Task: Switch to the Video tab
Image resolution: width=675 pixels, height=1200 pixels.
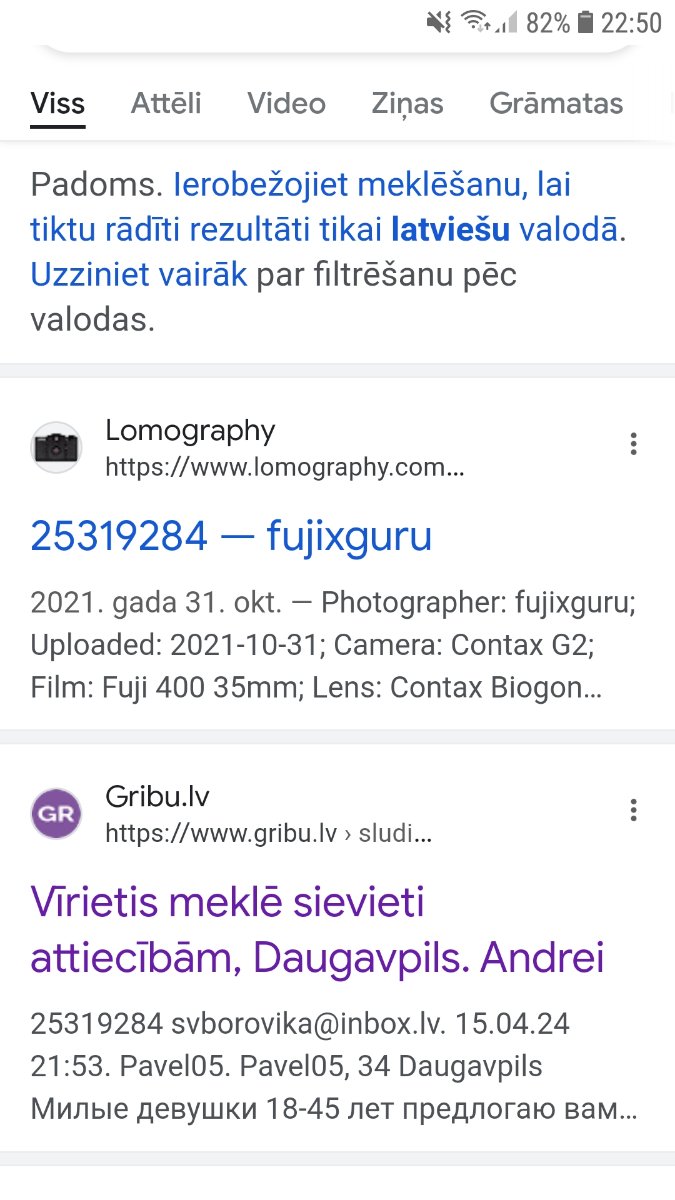Action: pos(287,103)
